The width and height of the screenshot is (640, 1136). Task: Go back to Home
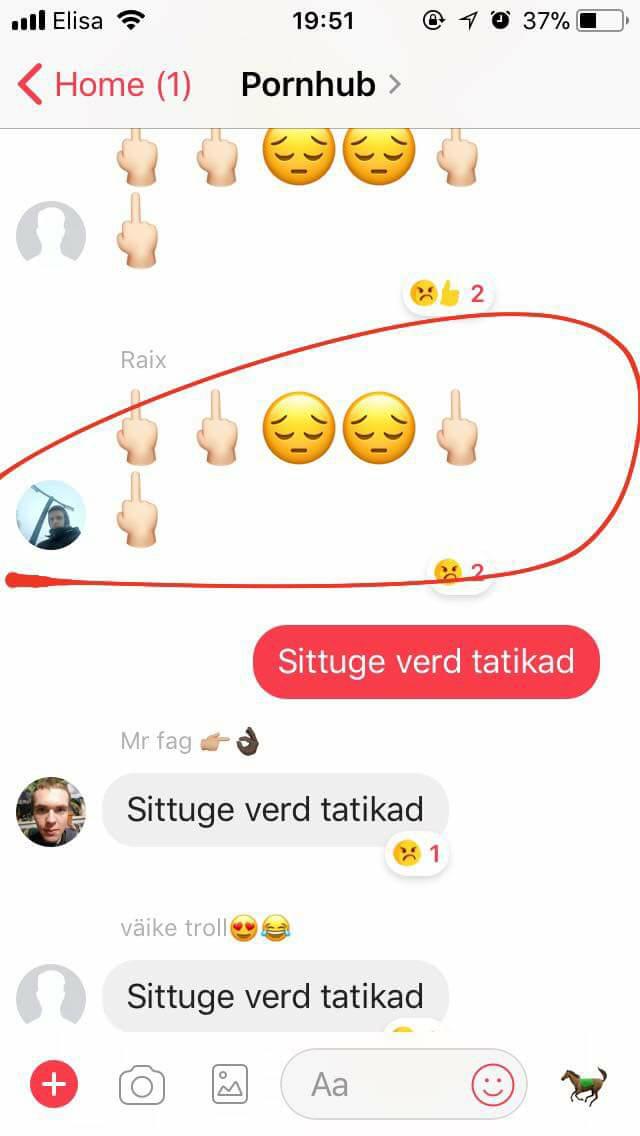tap(104, 84)
